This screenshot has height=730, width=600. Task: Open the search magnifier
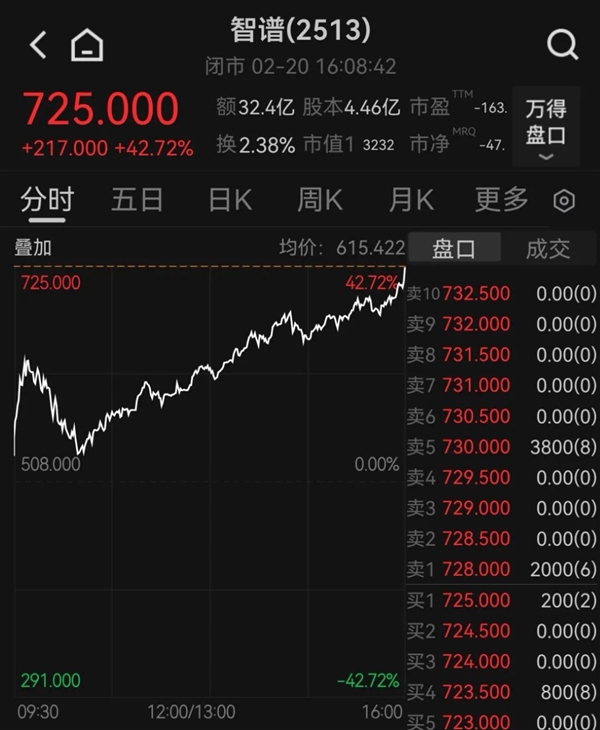point(562,44)
